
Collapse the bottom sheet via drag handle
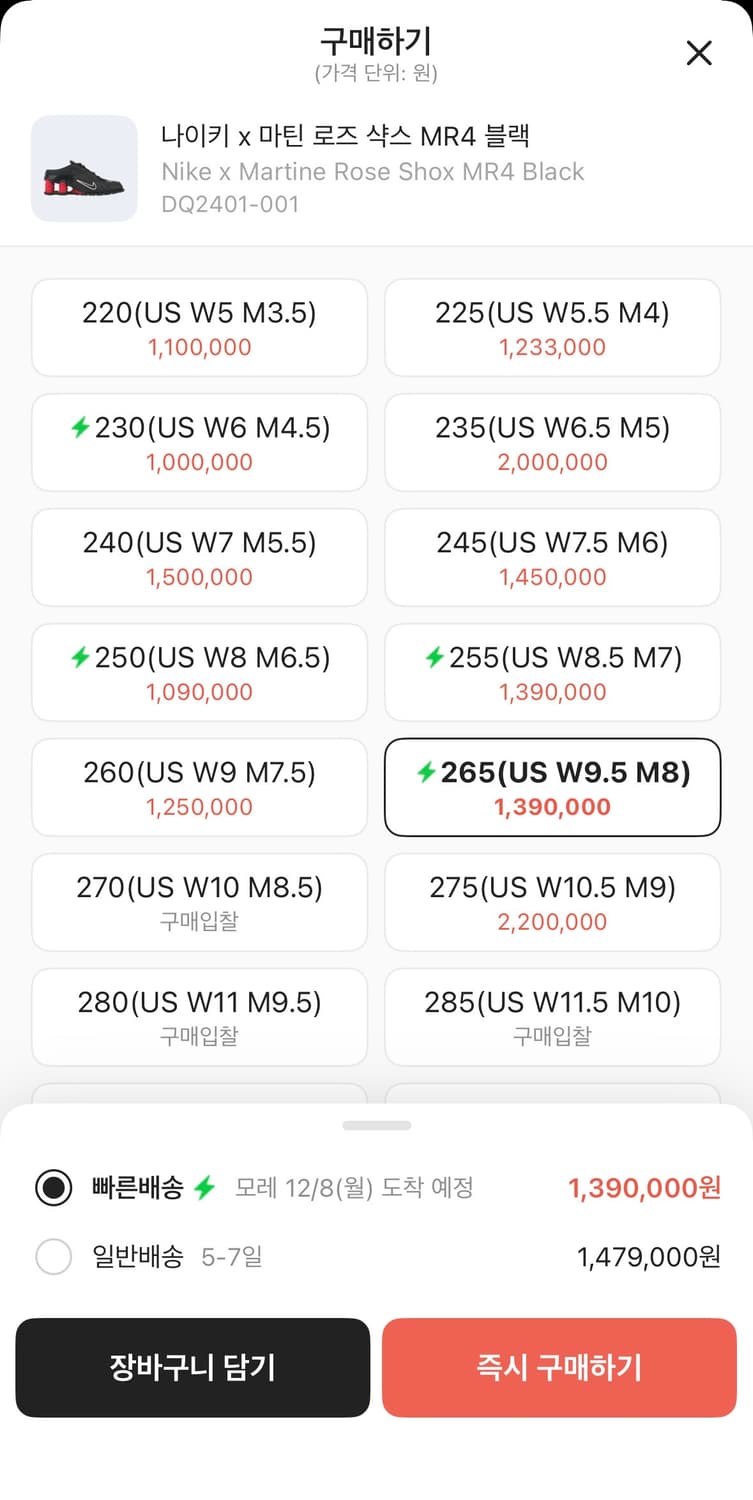(x=376, y=1124)
